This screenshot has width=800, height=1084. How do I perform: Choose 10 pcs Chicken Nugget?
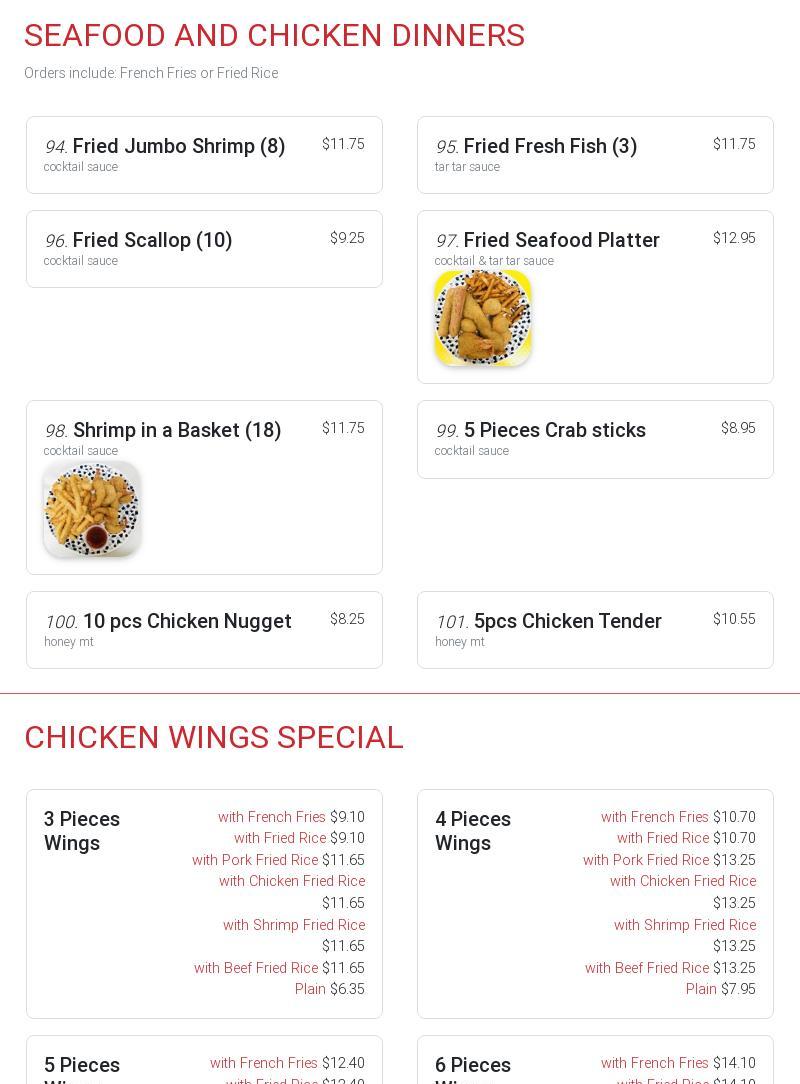[187, 622]
